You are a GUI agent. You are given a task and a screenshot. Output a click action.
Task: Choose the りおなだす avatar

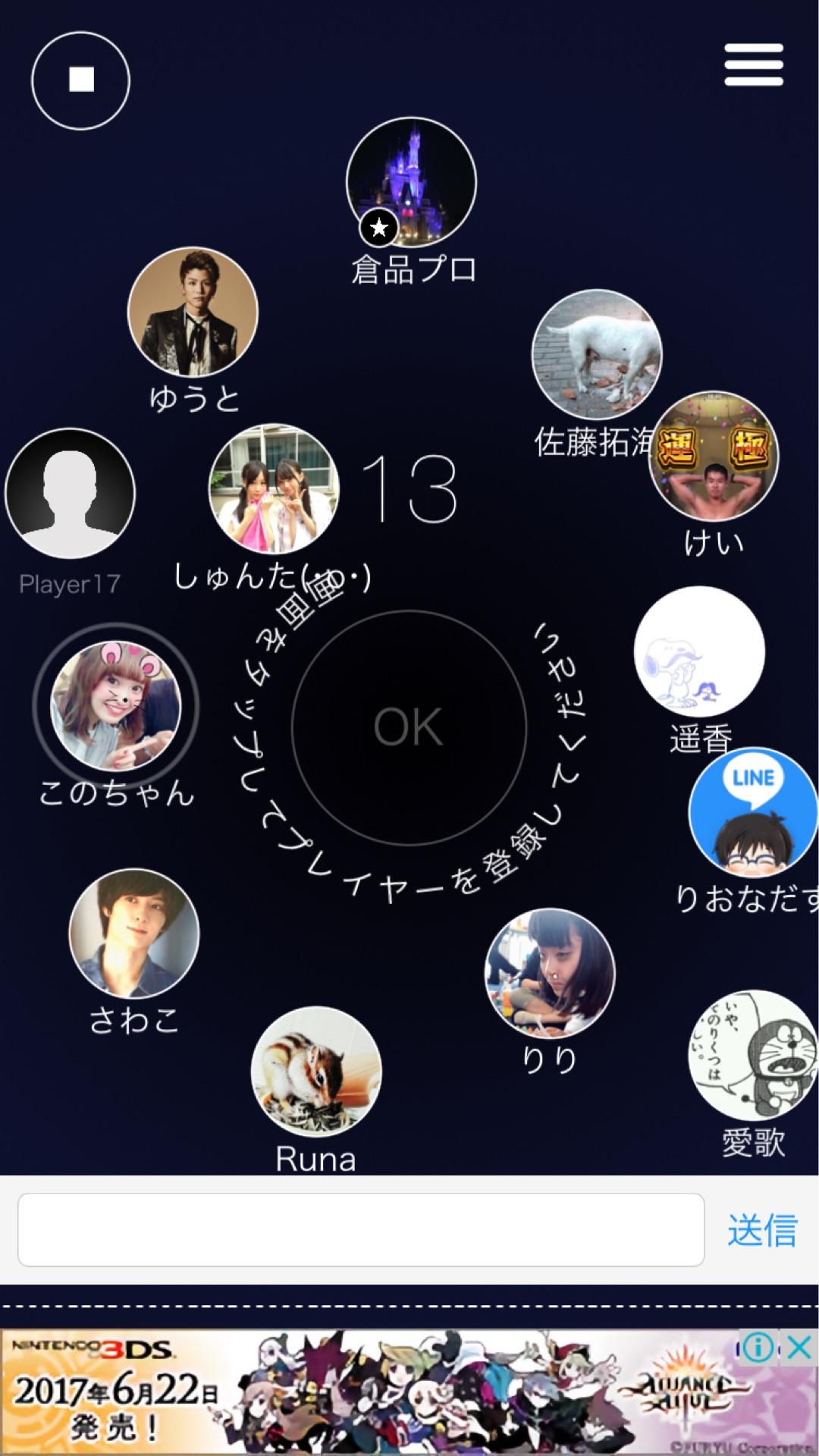click(x=752, y=812)
